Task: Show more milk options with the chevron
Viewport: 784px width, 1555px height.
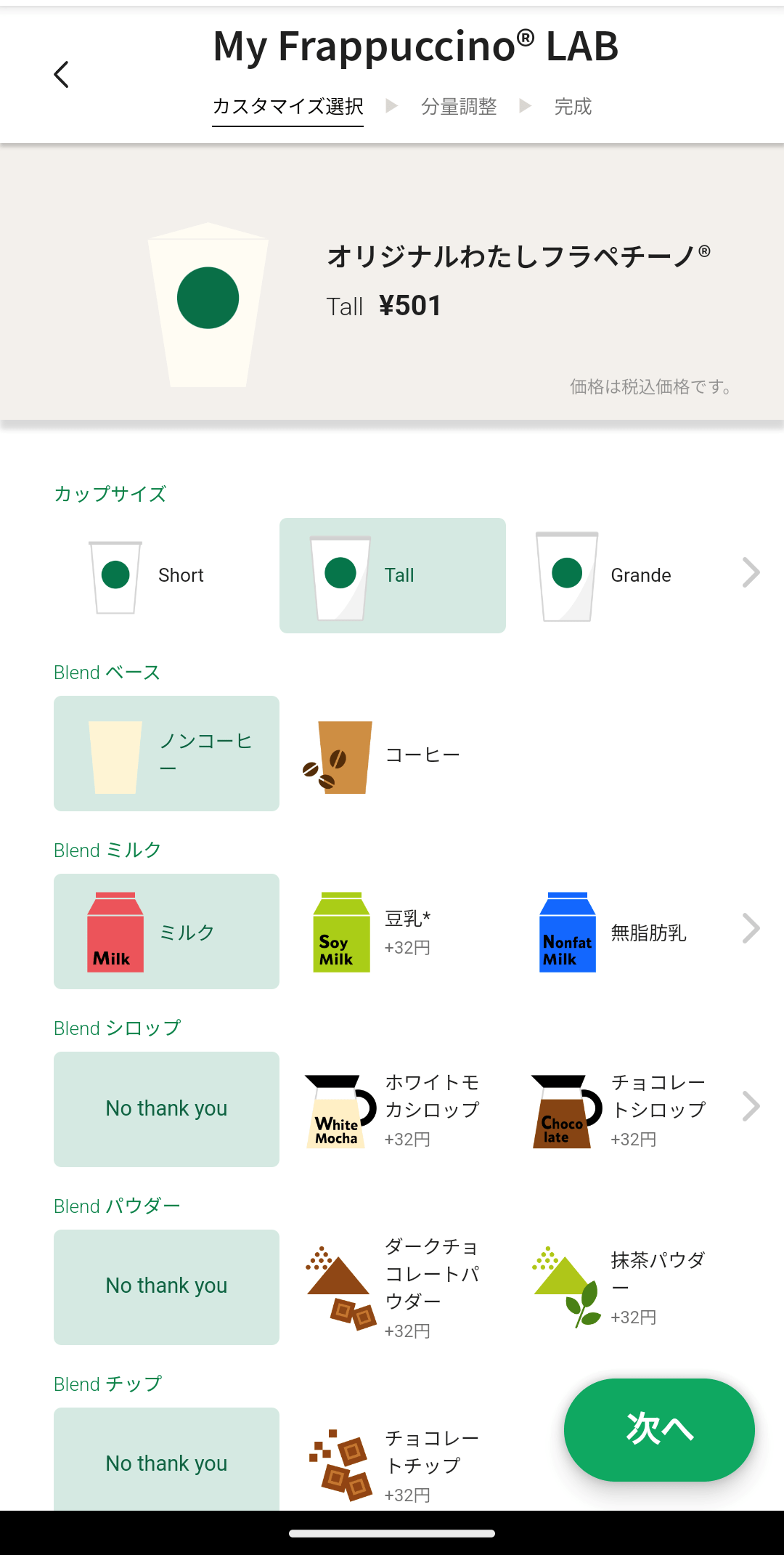Action: point(751,929)
